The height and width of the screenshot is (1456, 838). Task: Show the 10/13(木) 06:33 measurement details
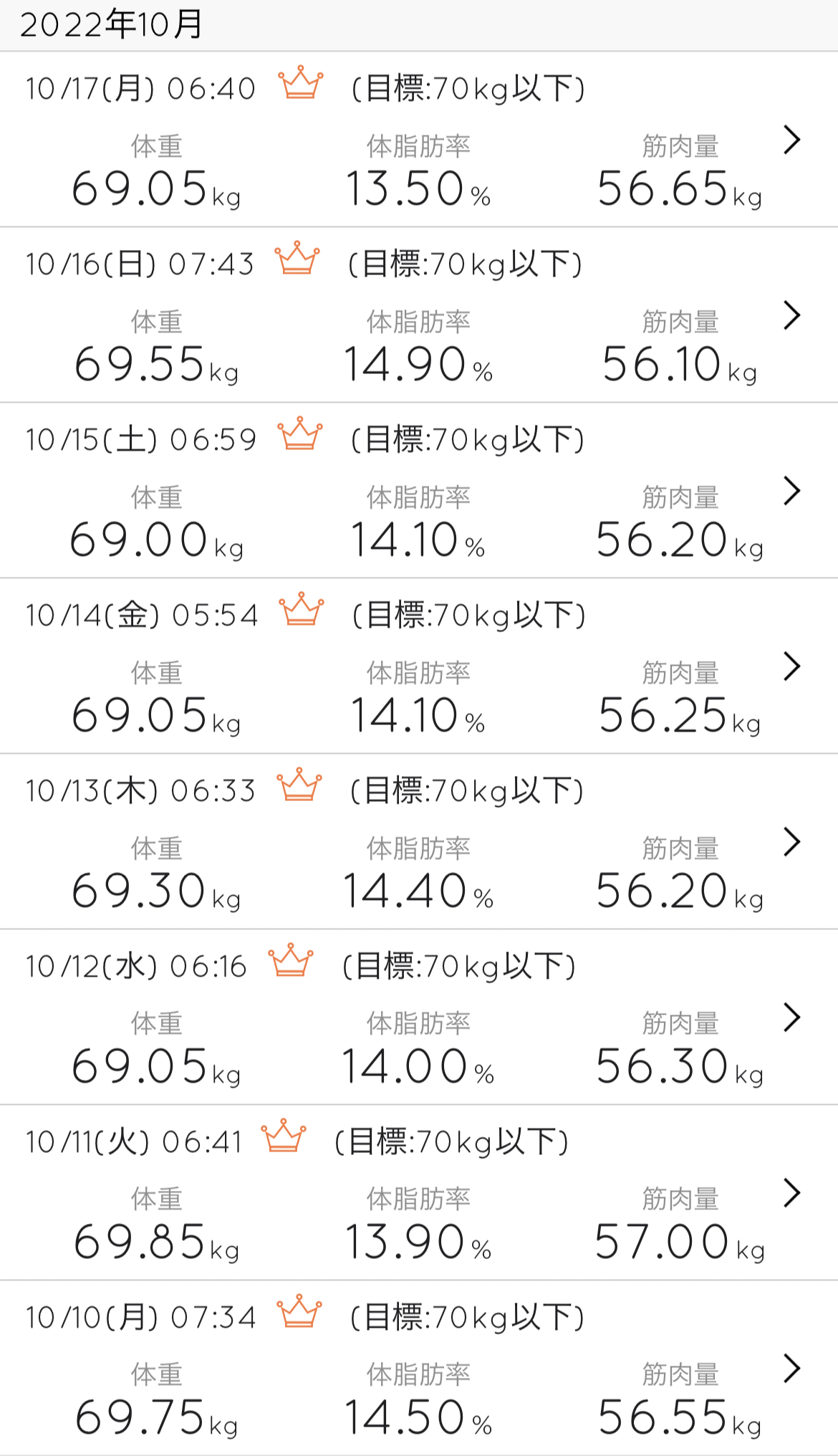[419, 842]
